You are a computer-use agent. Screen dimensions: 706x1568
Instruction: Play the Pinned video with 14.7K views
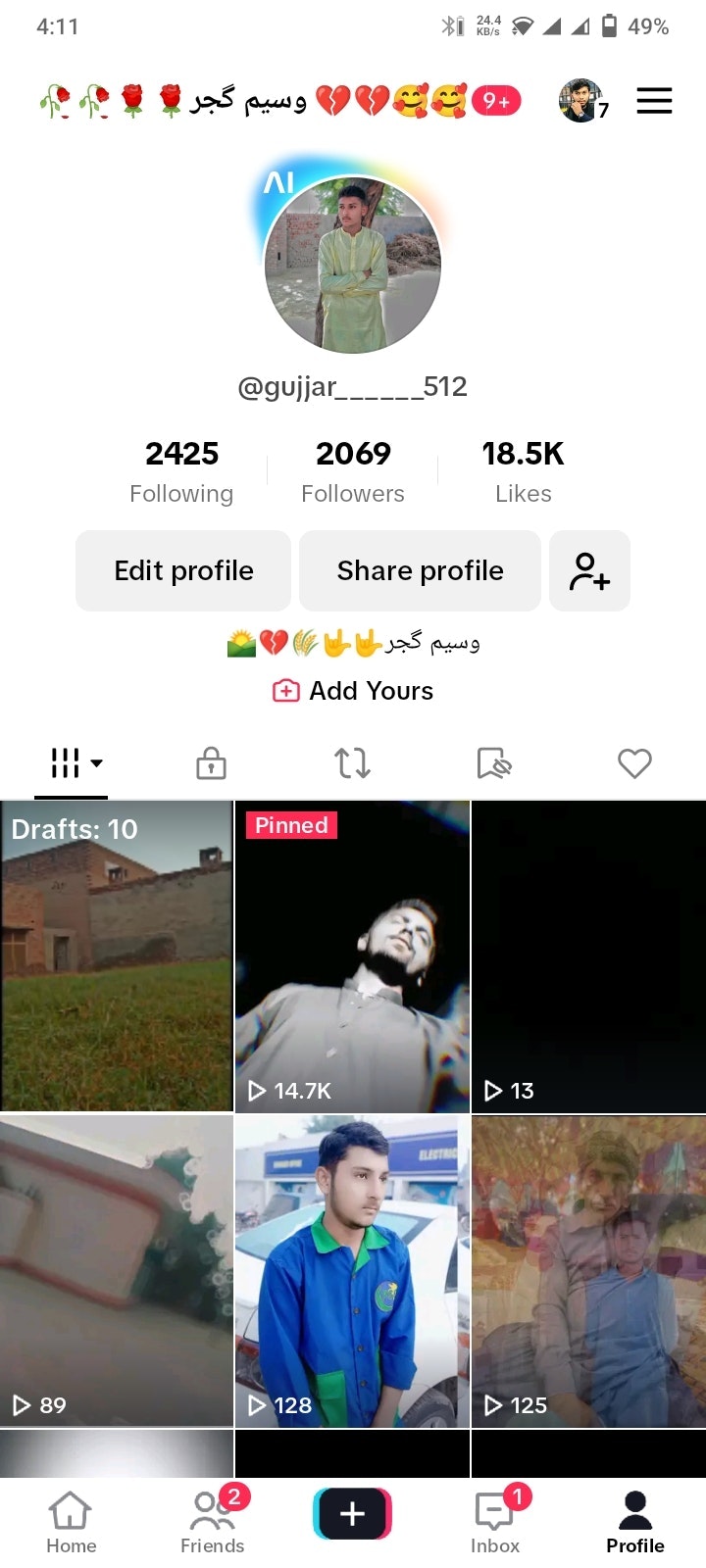[x=352, y=956]
